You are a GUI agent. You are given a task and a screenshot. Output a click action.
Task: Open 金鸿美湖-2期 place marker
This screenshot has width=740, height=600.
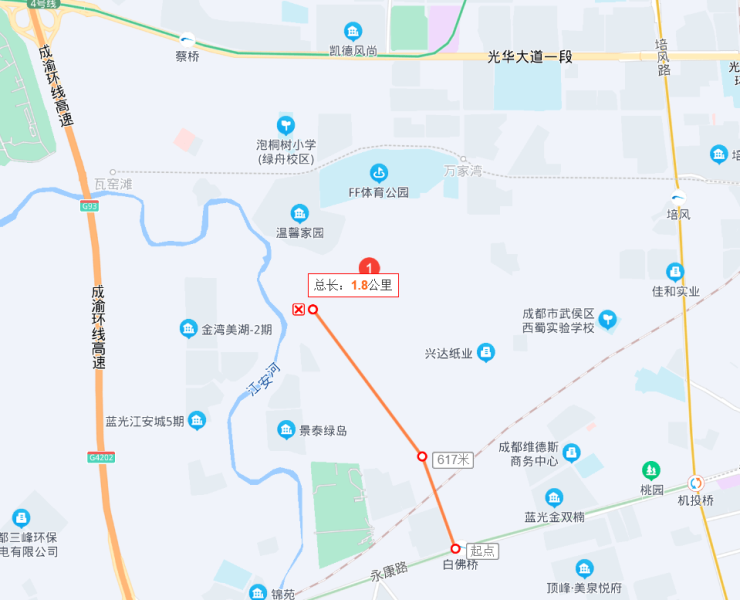(x=188, y=329)
